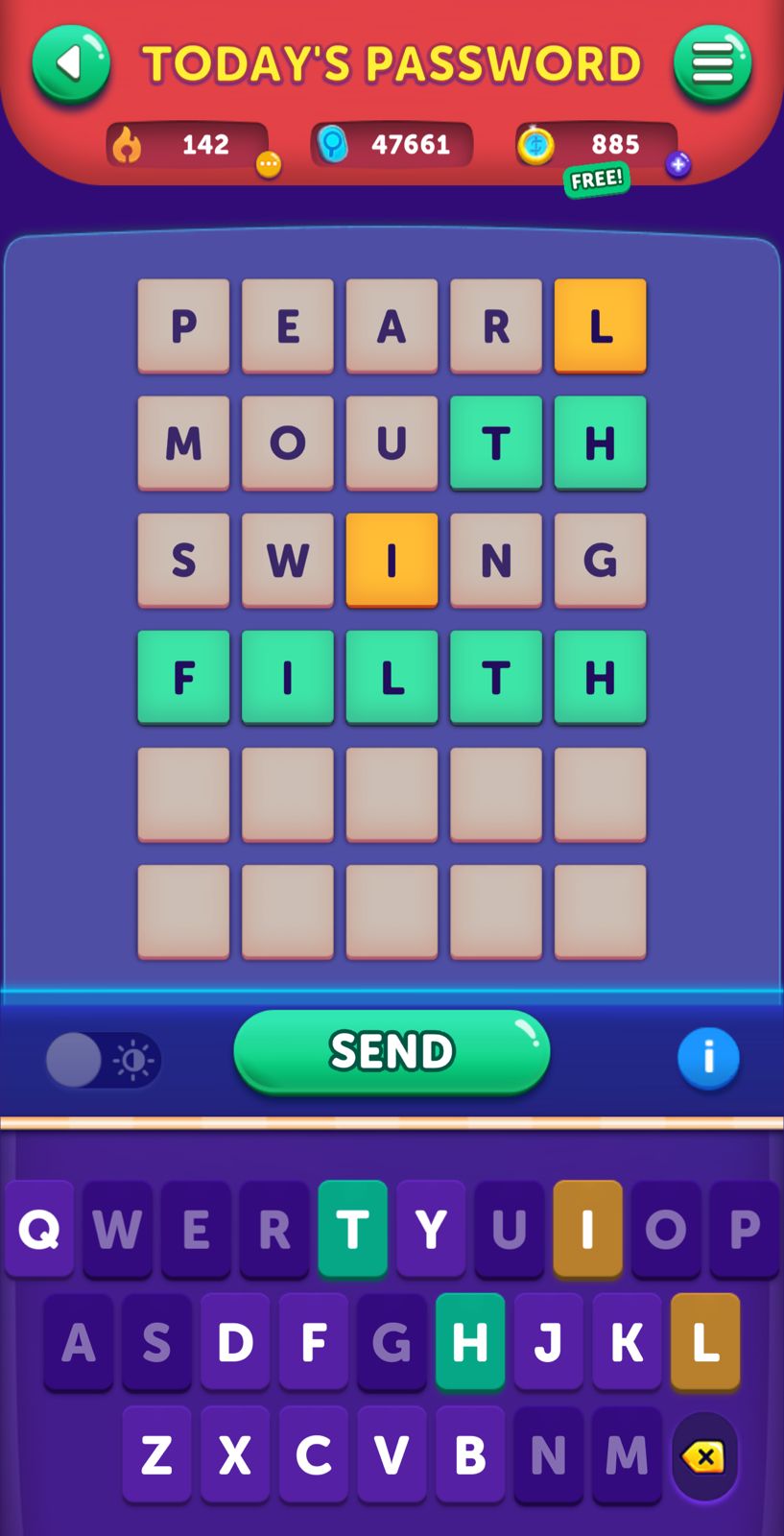Select the orange I key
Image resolution: width=784 pixels, height=1536 pixels.
(587, 1228)
